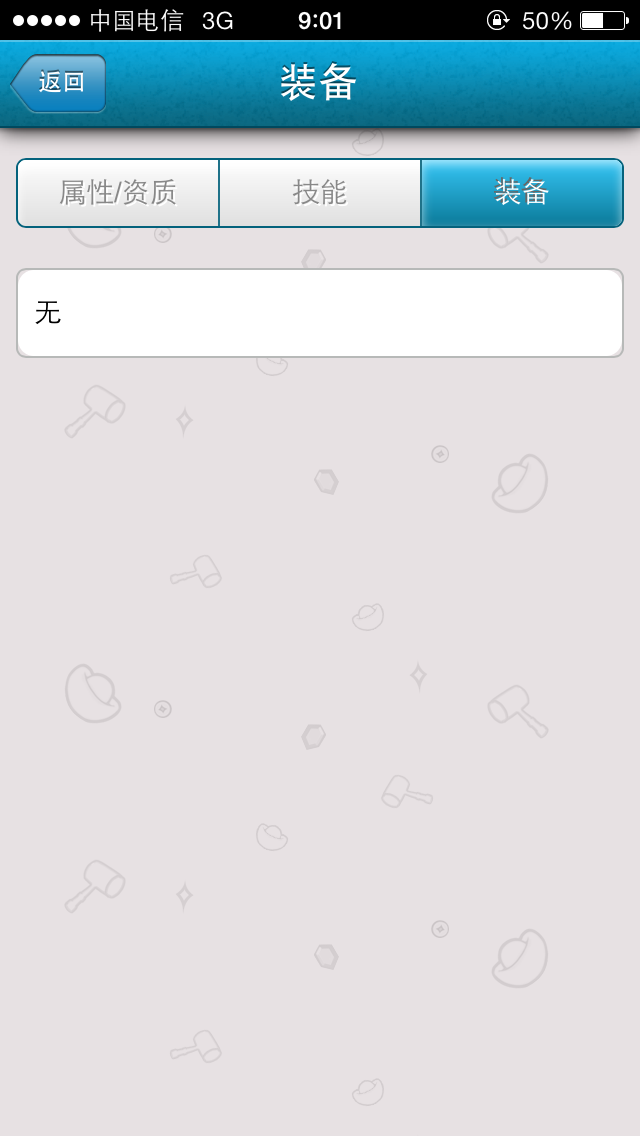Select the 装备 tab

coord(522,193)
